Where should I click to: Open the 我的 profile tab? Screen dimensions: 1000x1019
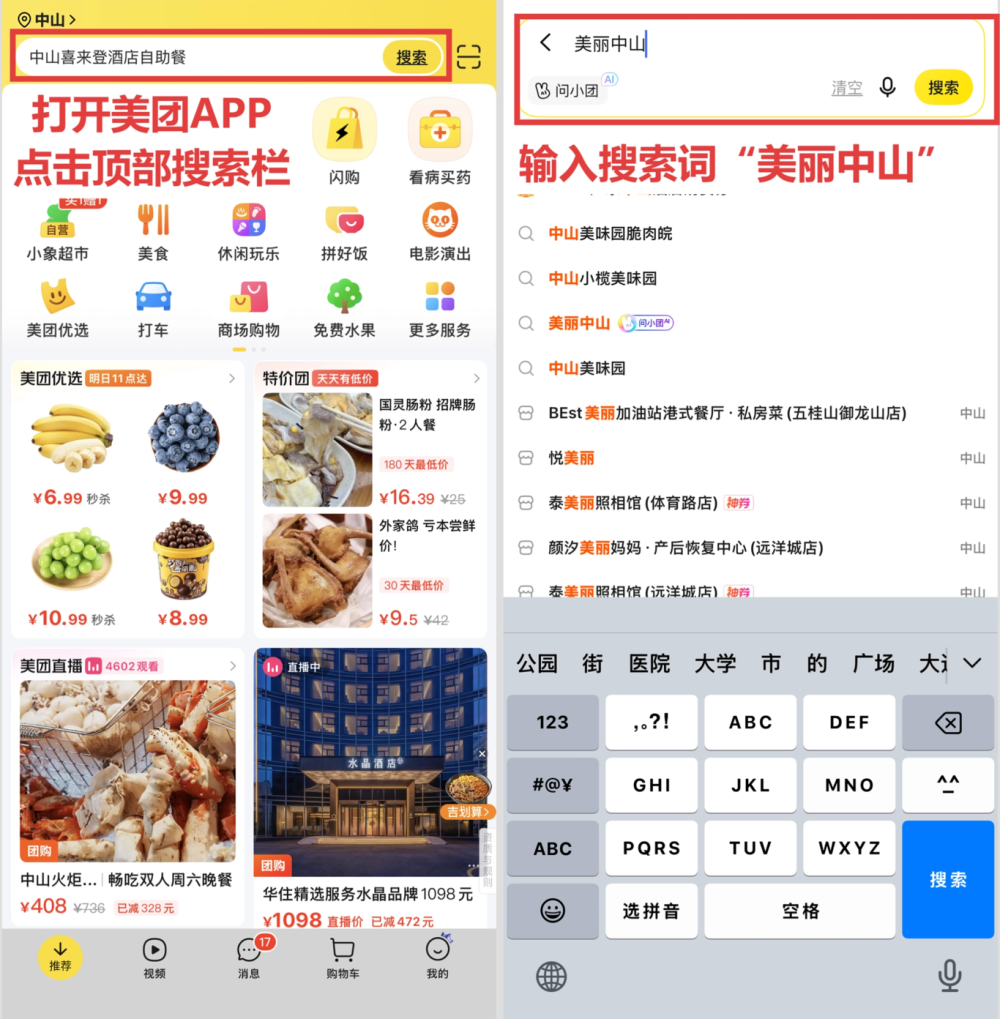tap(437, 960)
